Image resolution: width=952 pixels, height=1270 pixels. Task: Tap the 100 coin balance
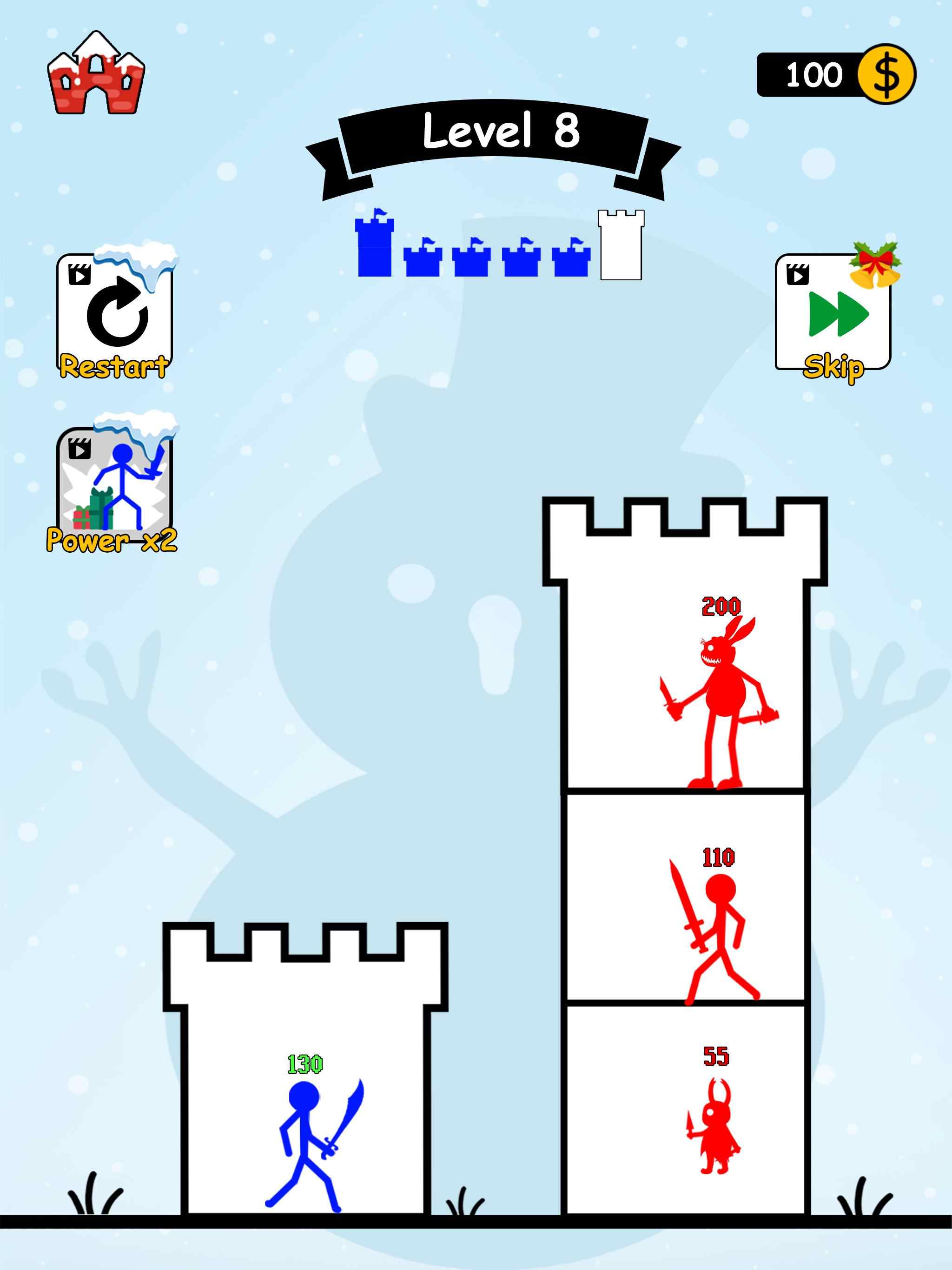click(x=835, y=75)
